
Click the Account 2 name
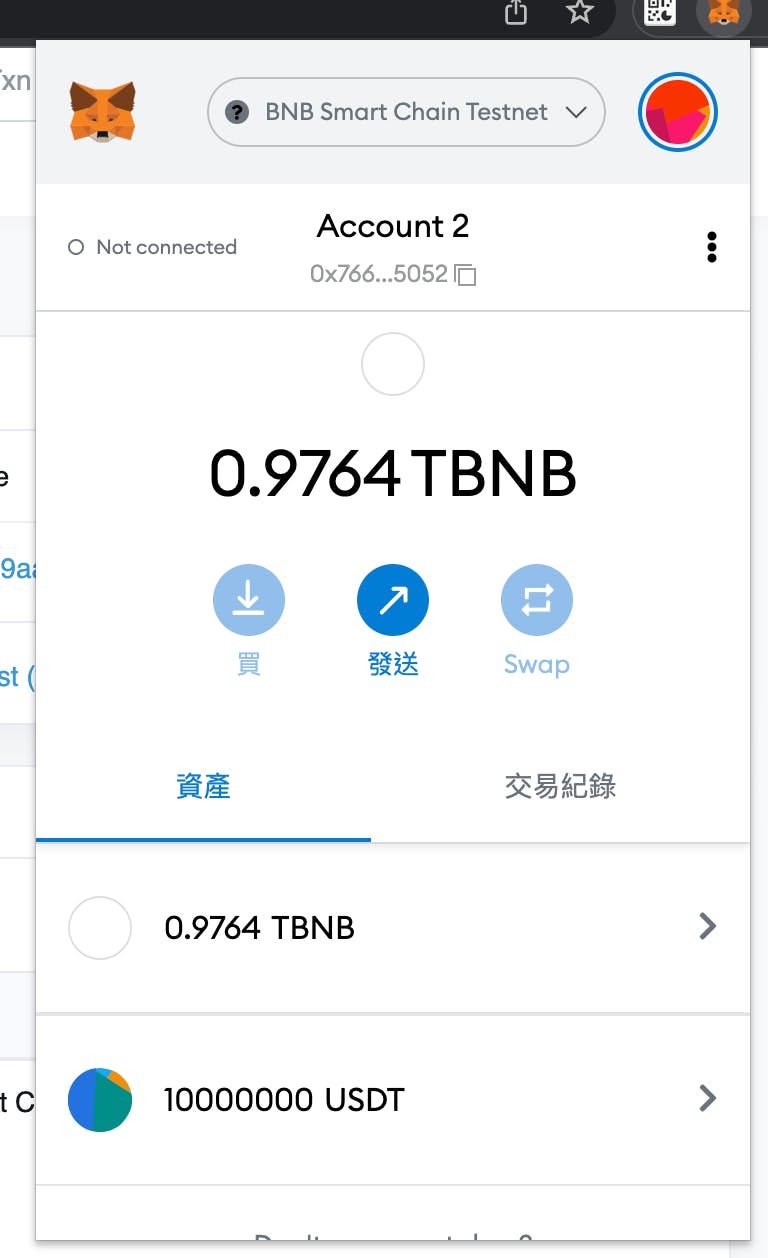(392, 226)
